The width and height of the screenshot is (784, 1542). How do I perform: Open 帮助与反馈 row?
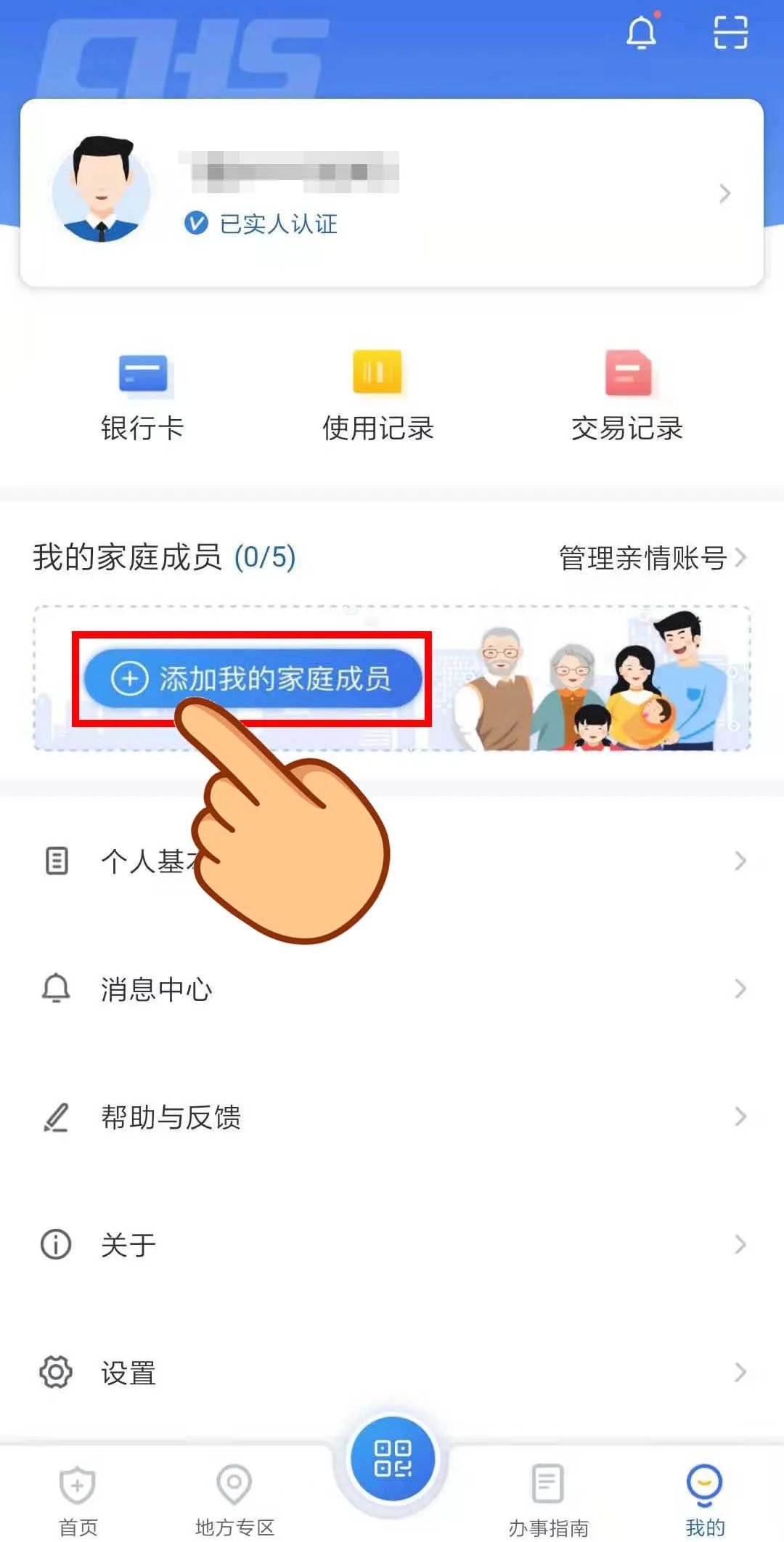pos(392,1116)
